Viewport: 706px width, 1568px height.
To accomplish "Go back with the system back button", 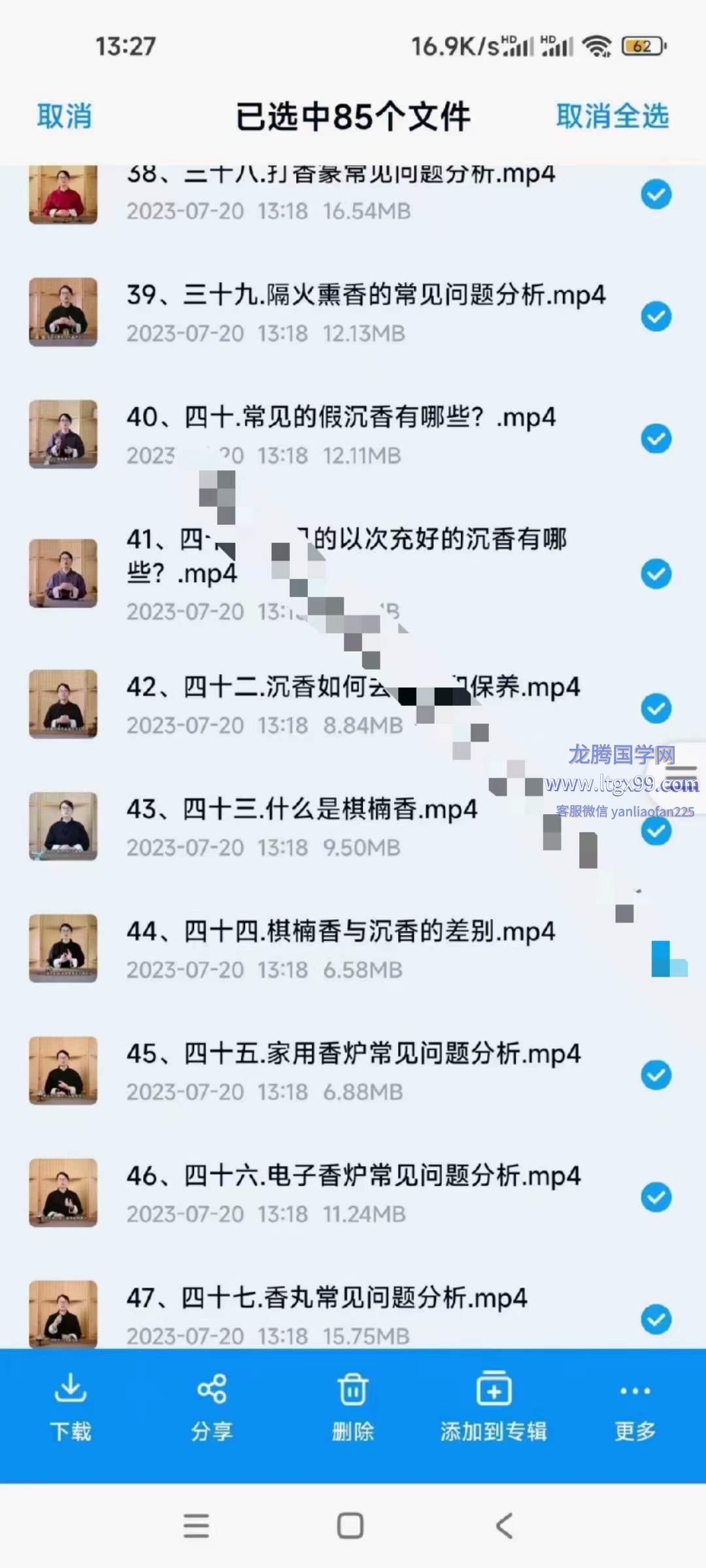I will pyautogui.click(x=504, y=1526).
